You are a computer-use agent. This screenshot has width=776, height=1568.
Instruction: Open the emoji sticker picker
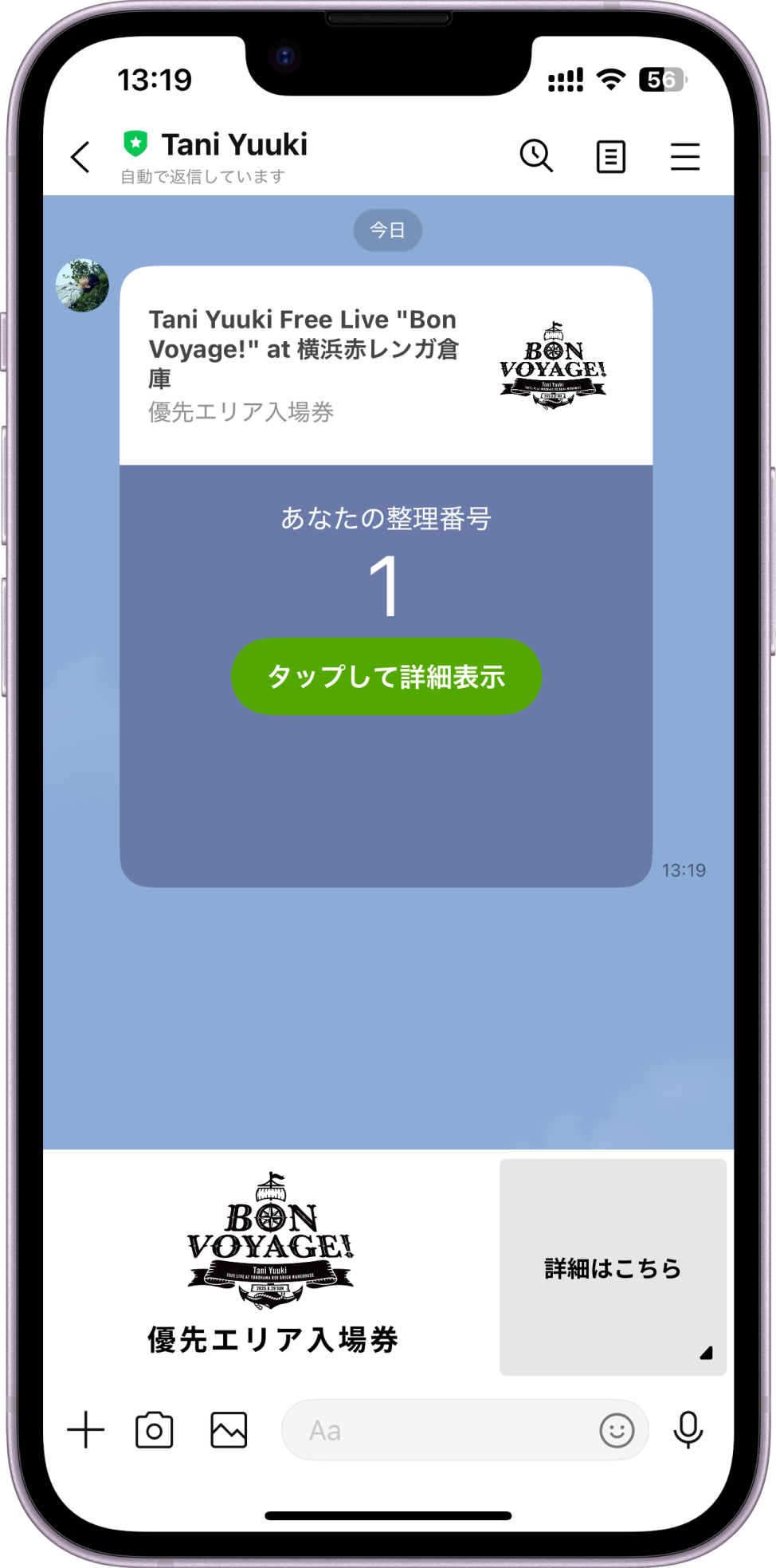click(x=617, y=1430)
